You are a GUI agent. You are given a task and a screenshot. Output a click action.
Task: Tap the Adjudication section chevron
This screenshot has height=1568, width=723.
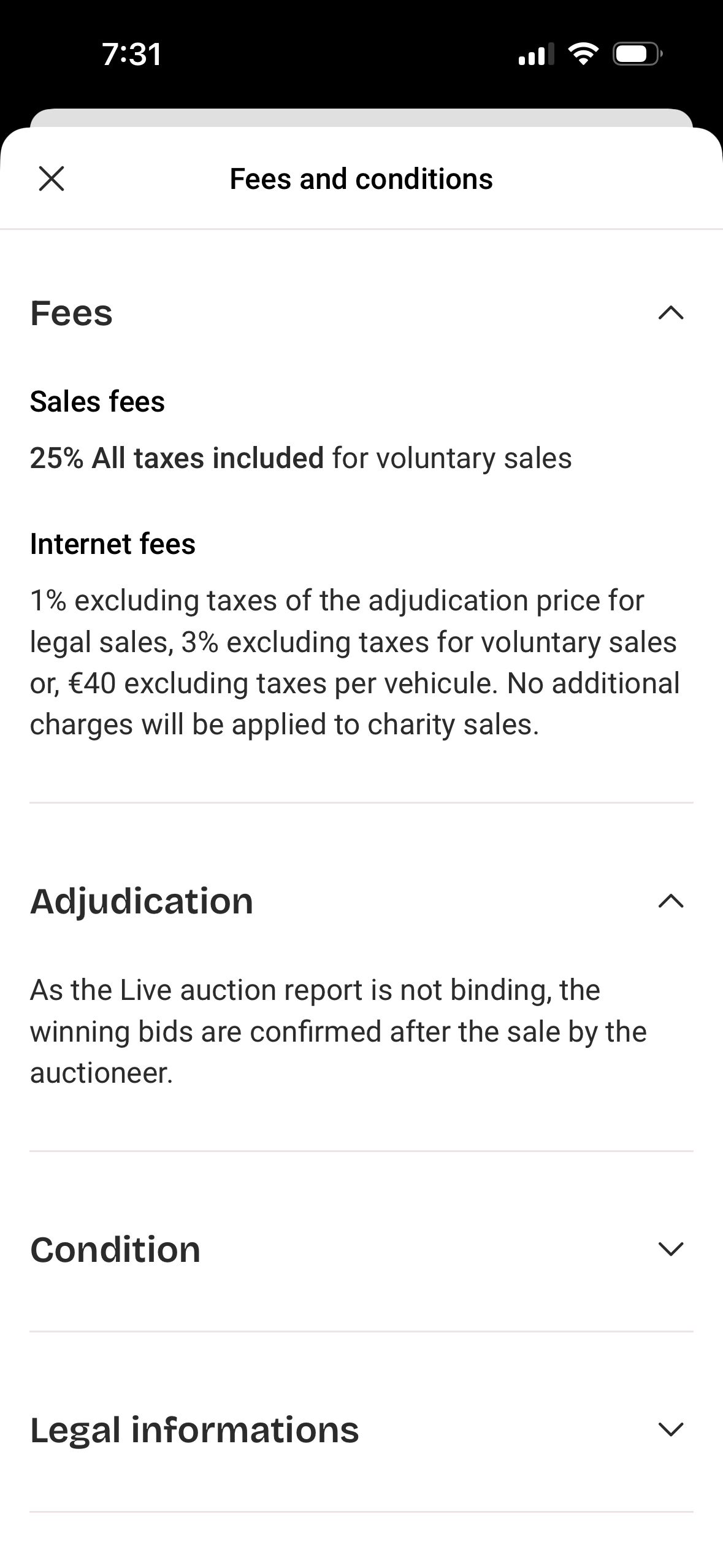tap(670, 901)
